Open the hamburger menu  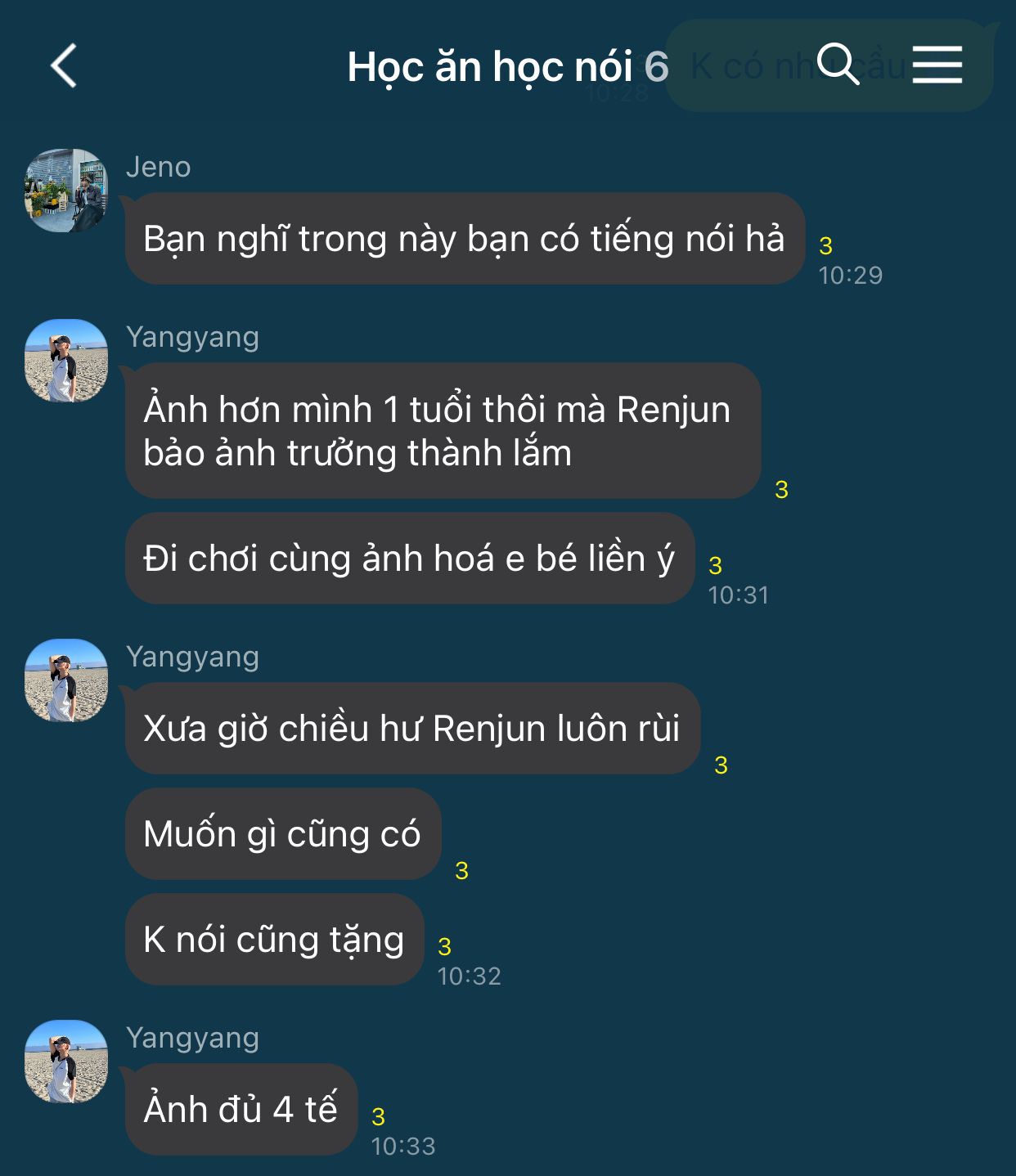click(x=937, y=65)
